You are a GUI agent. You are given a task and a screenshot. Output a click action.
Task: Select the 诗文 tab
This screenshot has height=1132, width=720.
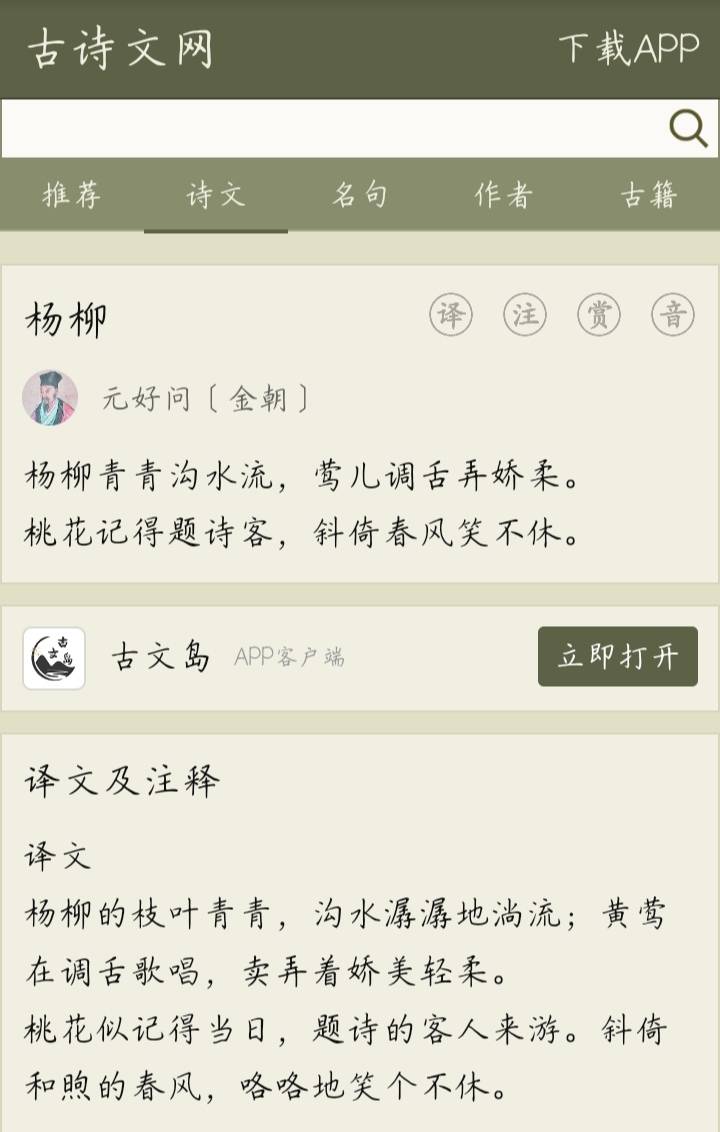[216, 195]
